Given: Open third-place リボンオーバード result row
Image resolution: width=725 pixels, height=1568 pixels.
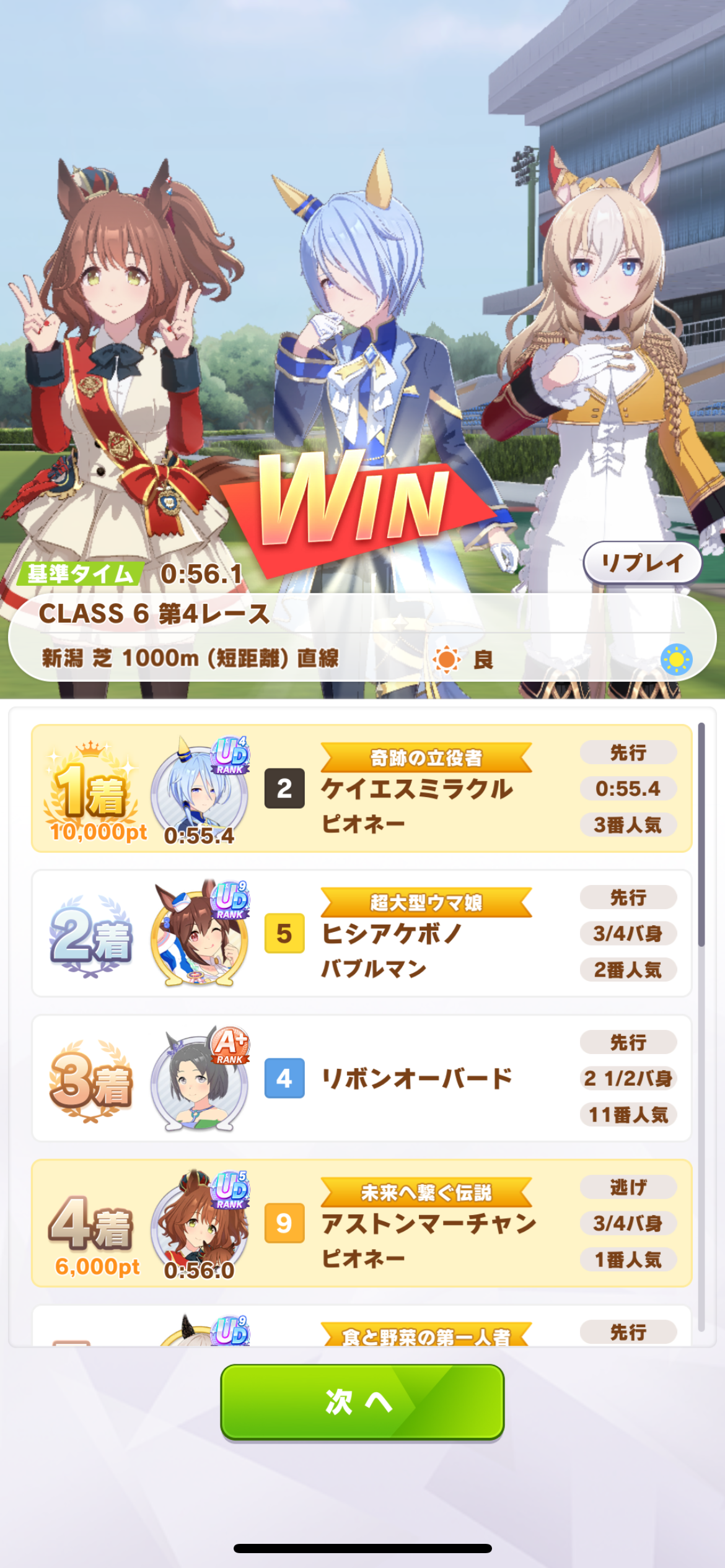Looking at the screenshot, I should [x=361, y=1078].
